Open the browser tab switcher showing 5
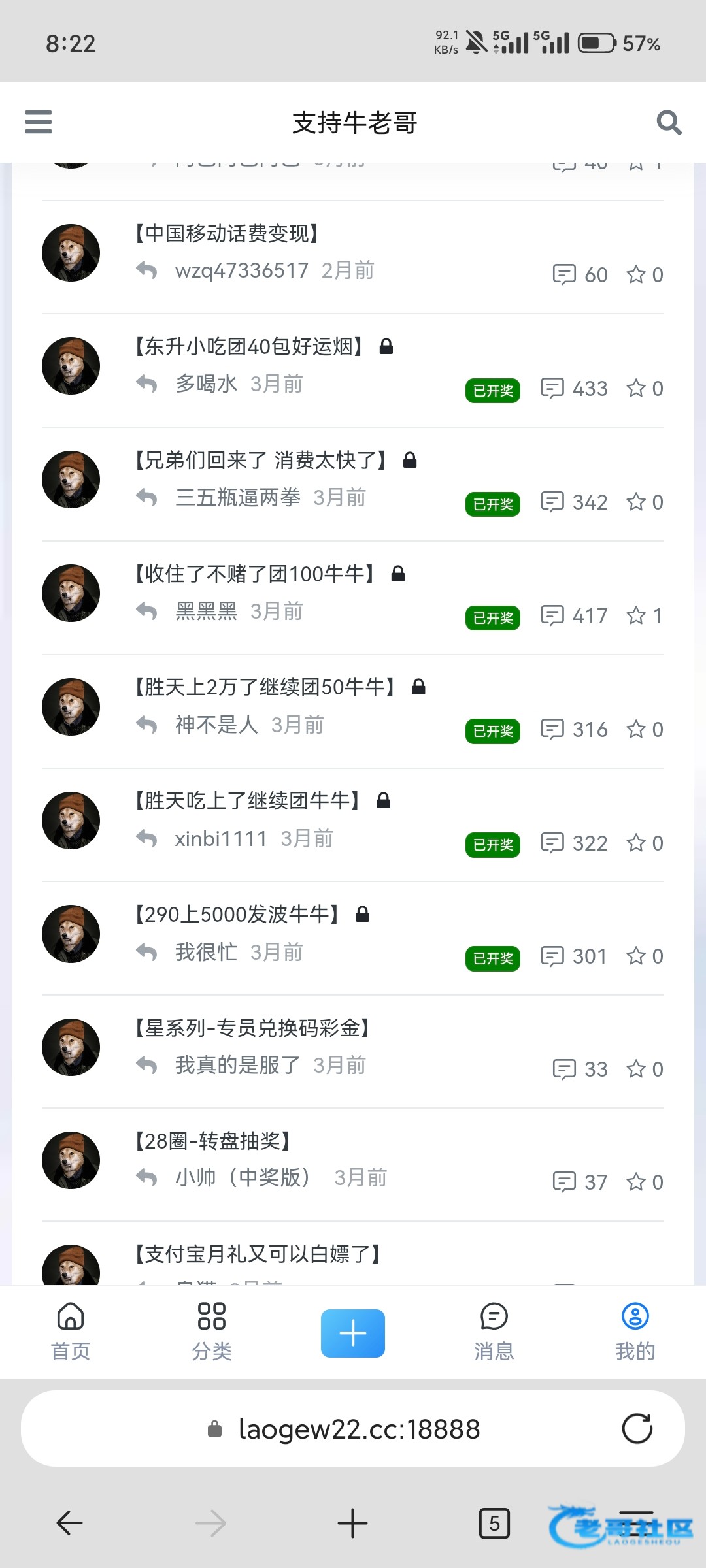The image size is (706, 1568). [x=494, y=1524]
